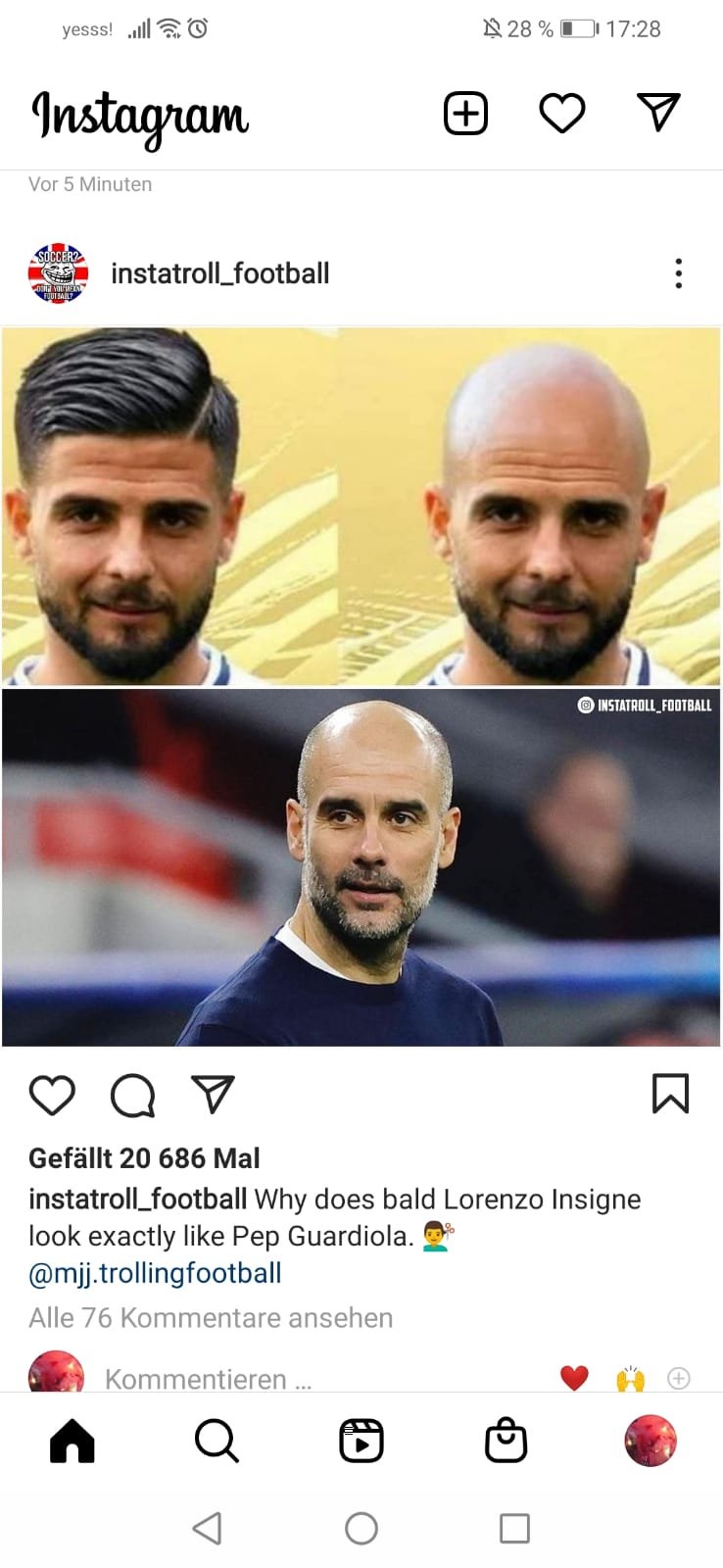The height and width of the screenshot is (1568, 723).
Task: Add red heart emoji quick reaction
Action: click(574, 1378)
